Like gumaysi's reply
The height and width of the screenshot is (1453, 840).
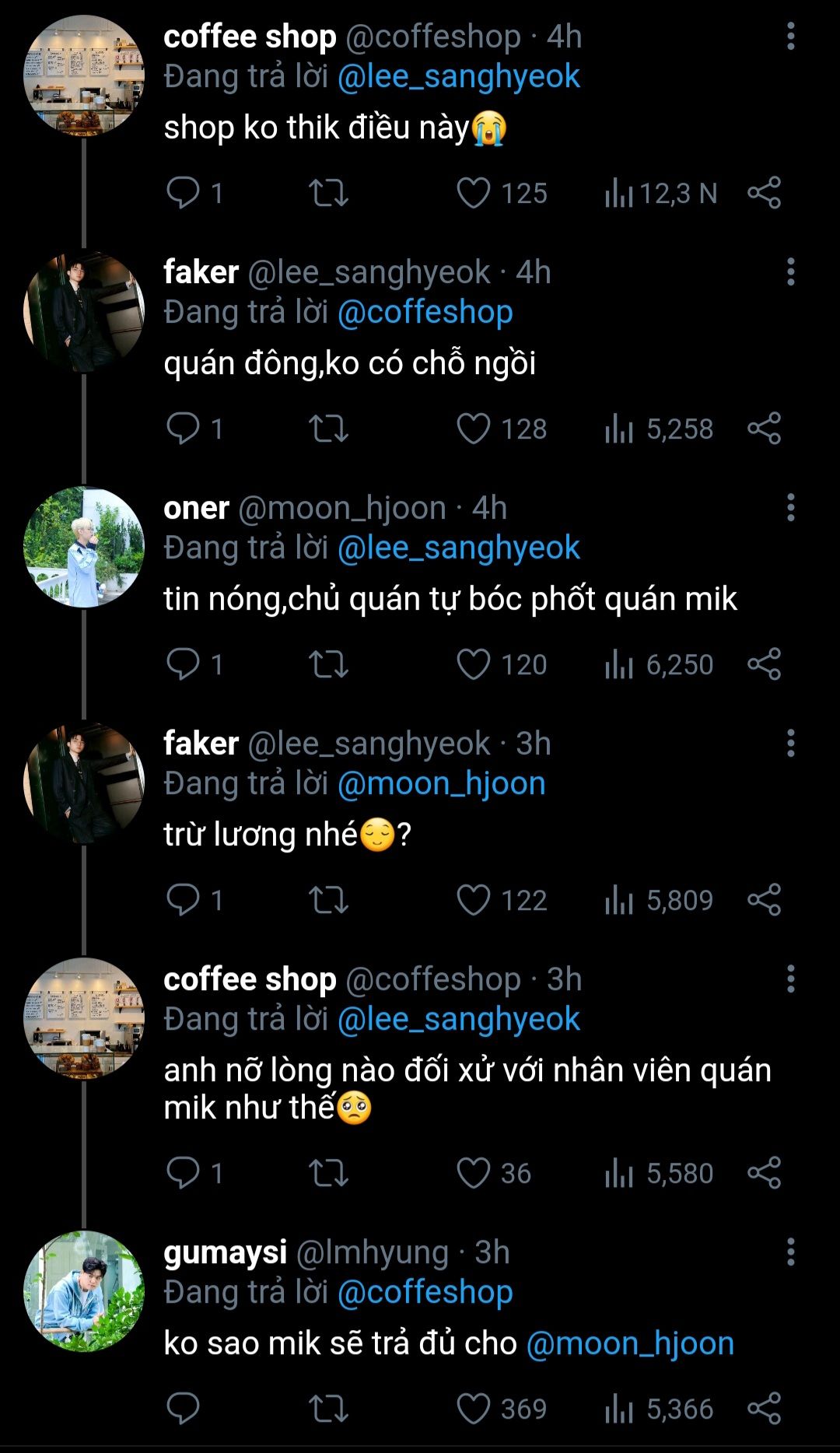(x=474, y=1409)
